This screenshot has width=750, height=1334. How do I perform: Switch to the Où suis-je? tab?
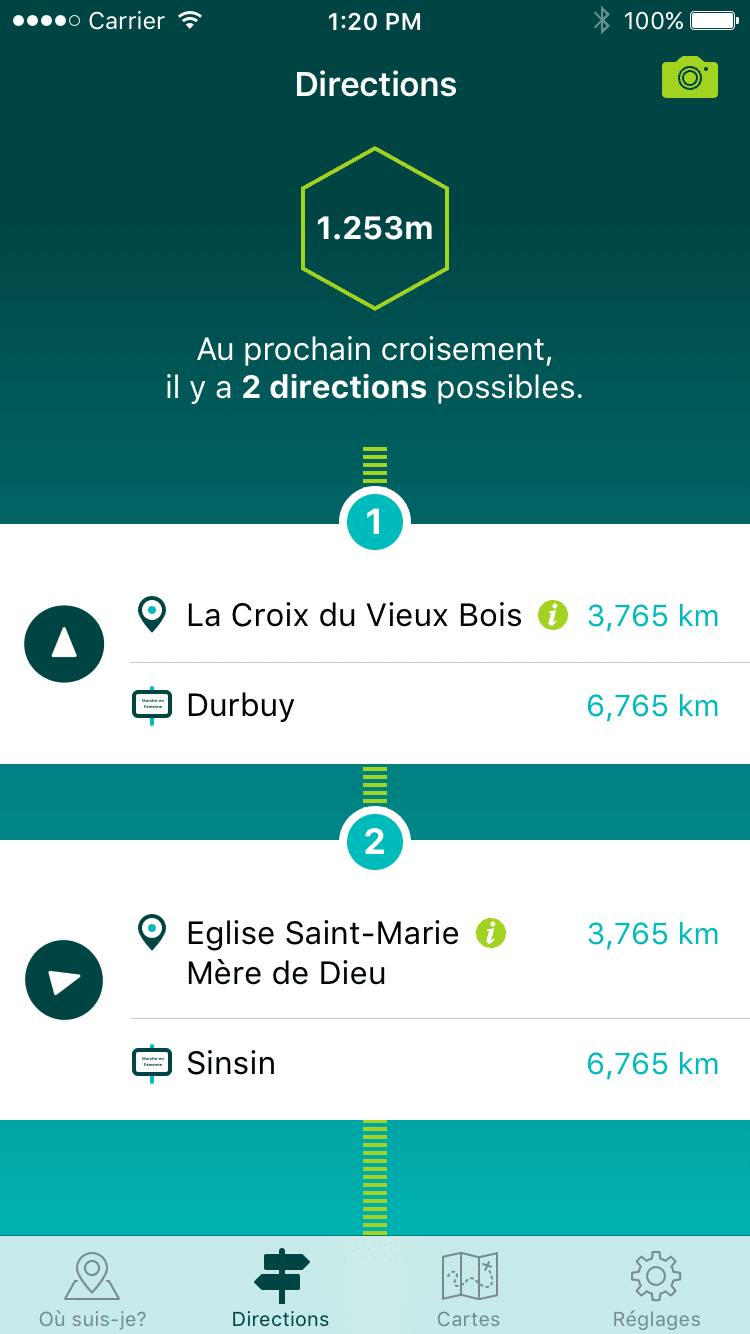93,1288
